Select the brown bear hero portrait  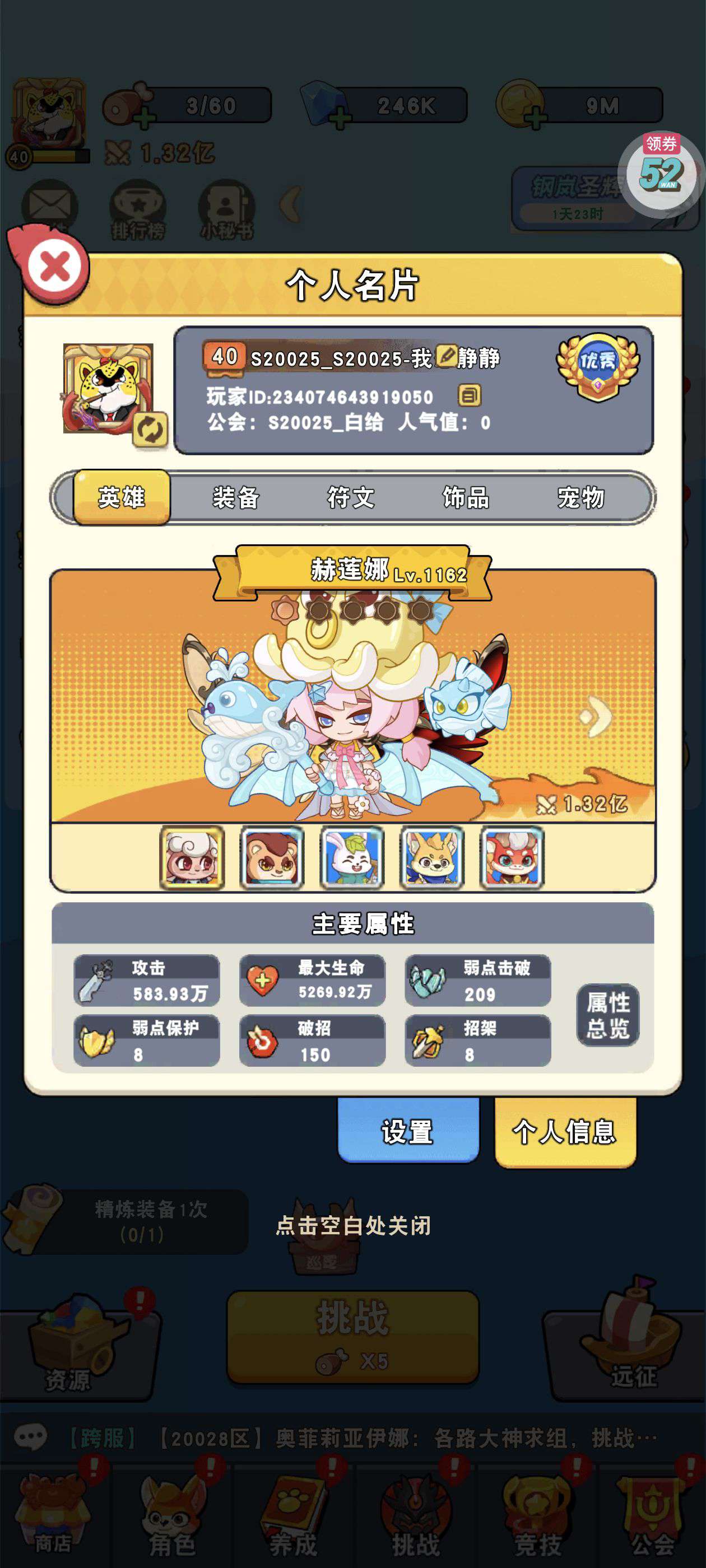272,858
